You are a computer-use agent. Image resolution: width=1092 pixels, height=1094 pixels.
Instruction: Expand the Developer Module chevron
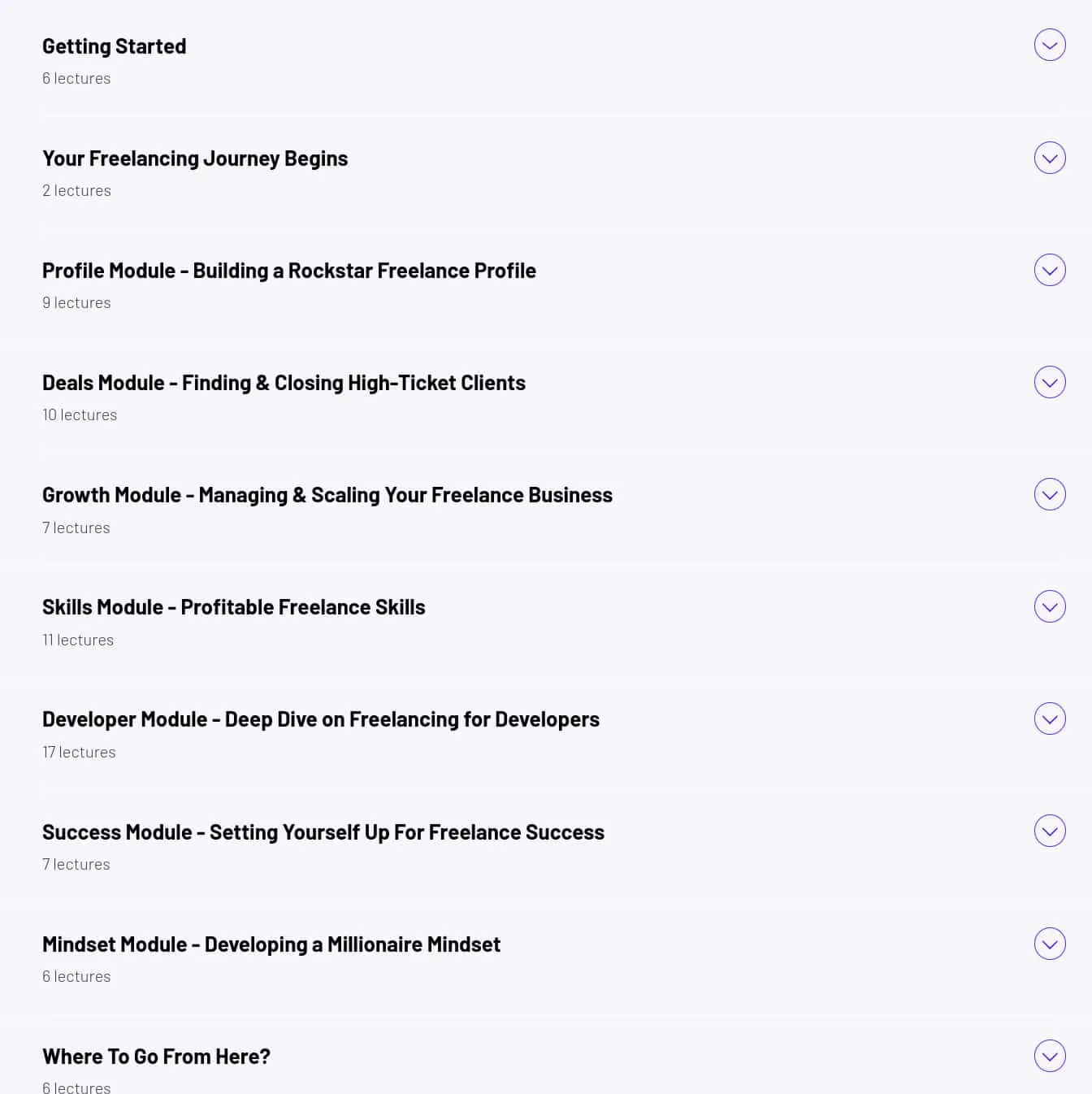click(1050, 718)
